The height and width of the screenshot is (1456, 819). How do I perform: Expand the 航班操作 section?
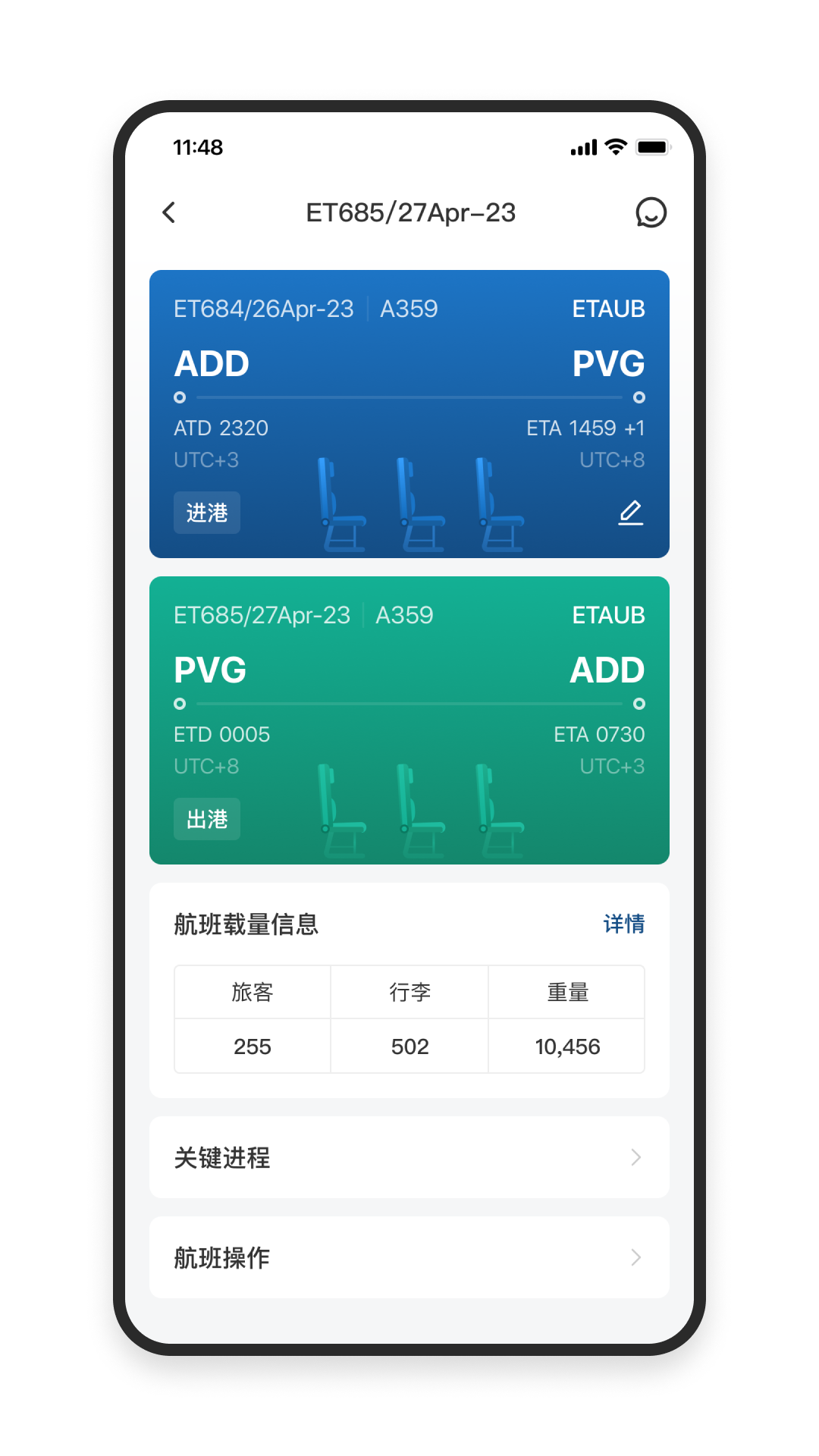pyautogui.click(x=409, y=1257)
